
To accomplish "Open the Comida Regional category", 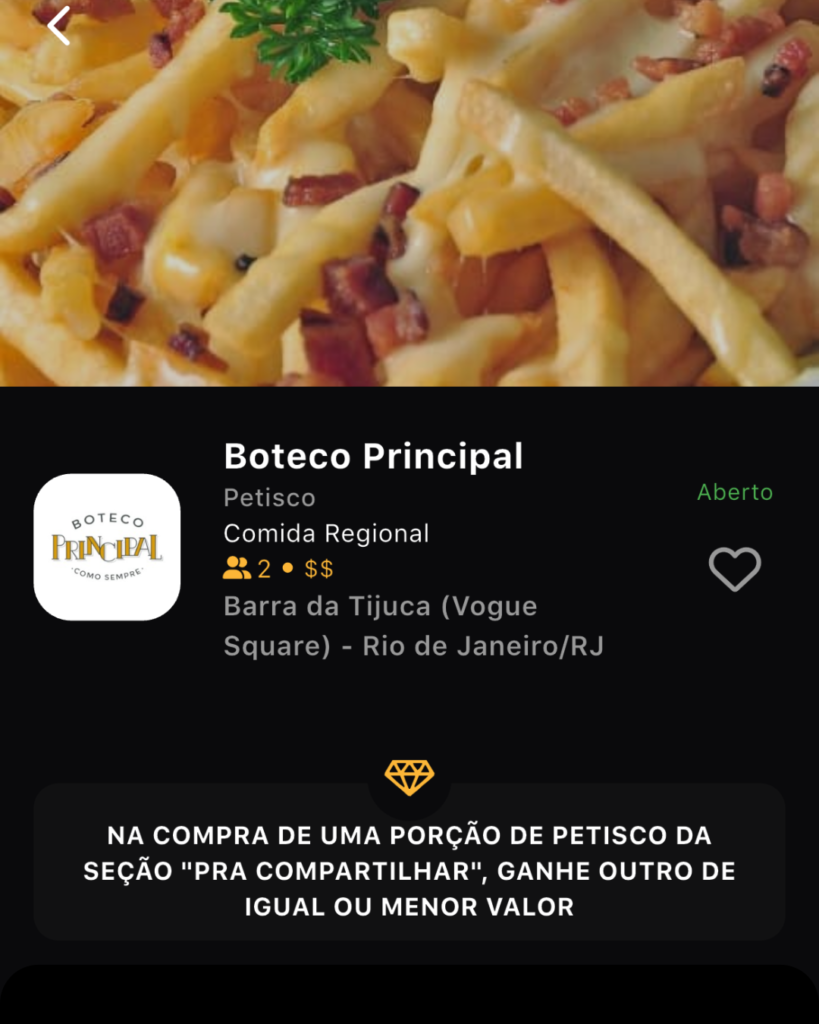I will pos(326,533).
